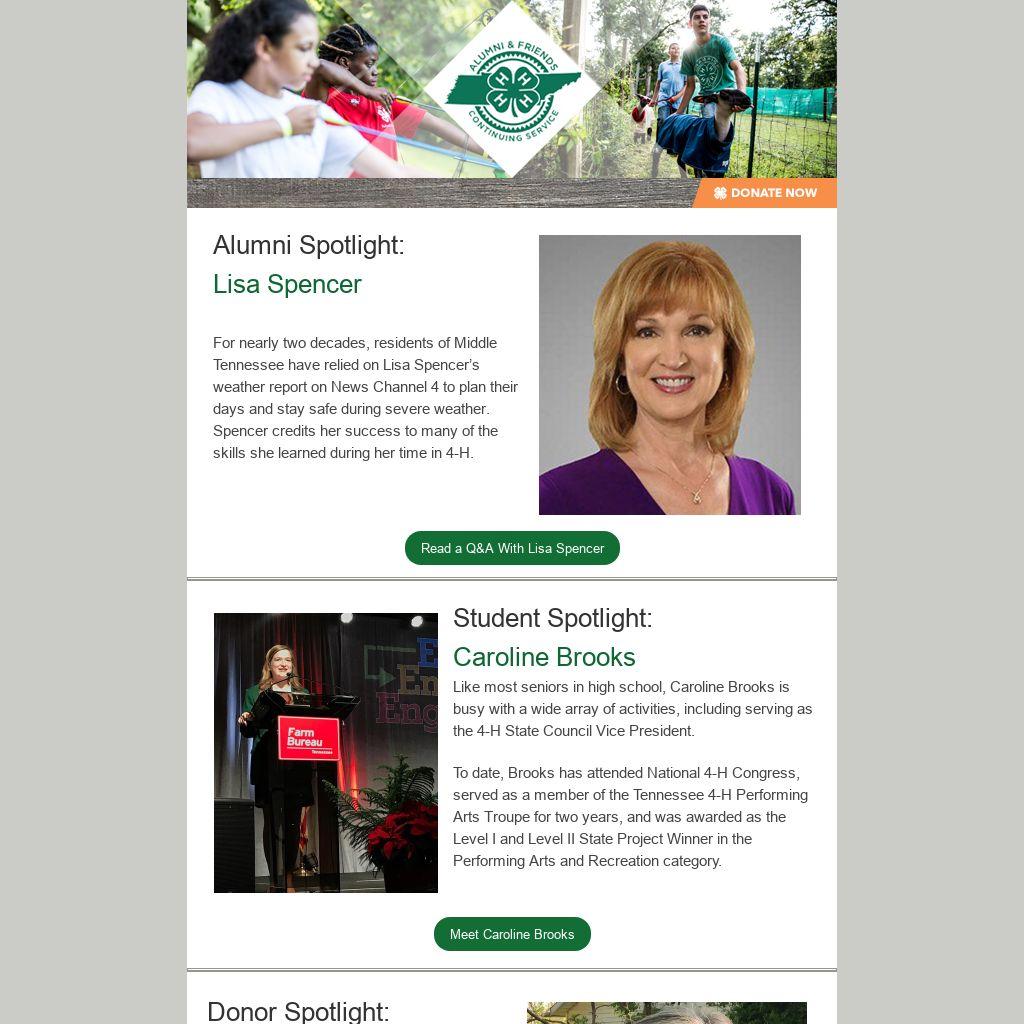Tap the Donate Now button
Image resolution: width=1024 pixels, height=1024 pixels.
pyautogui.click(x=766, y=193)
